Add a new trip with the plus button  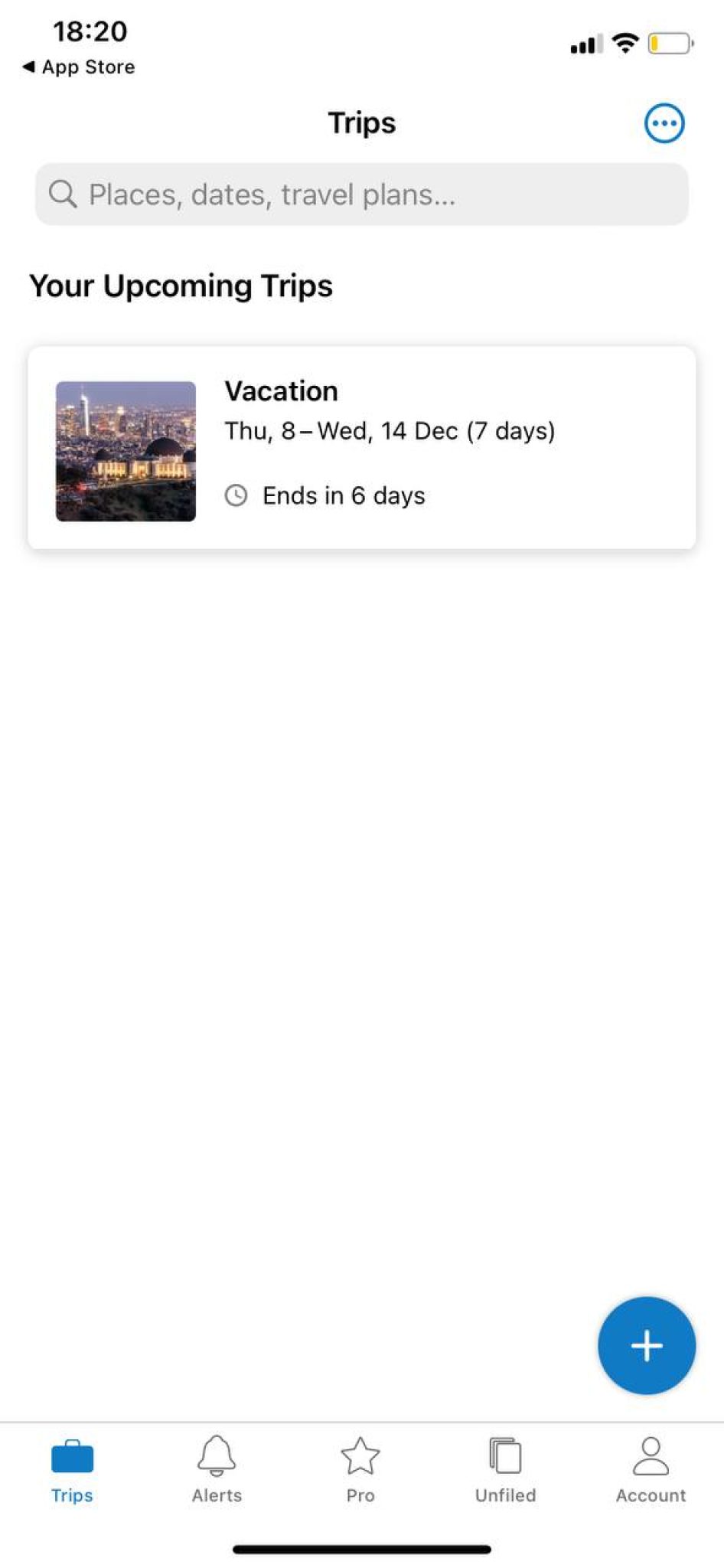click(646, 1345)
